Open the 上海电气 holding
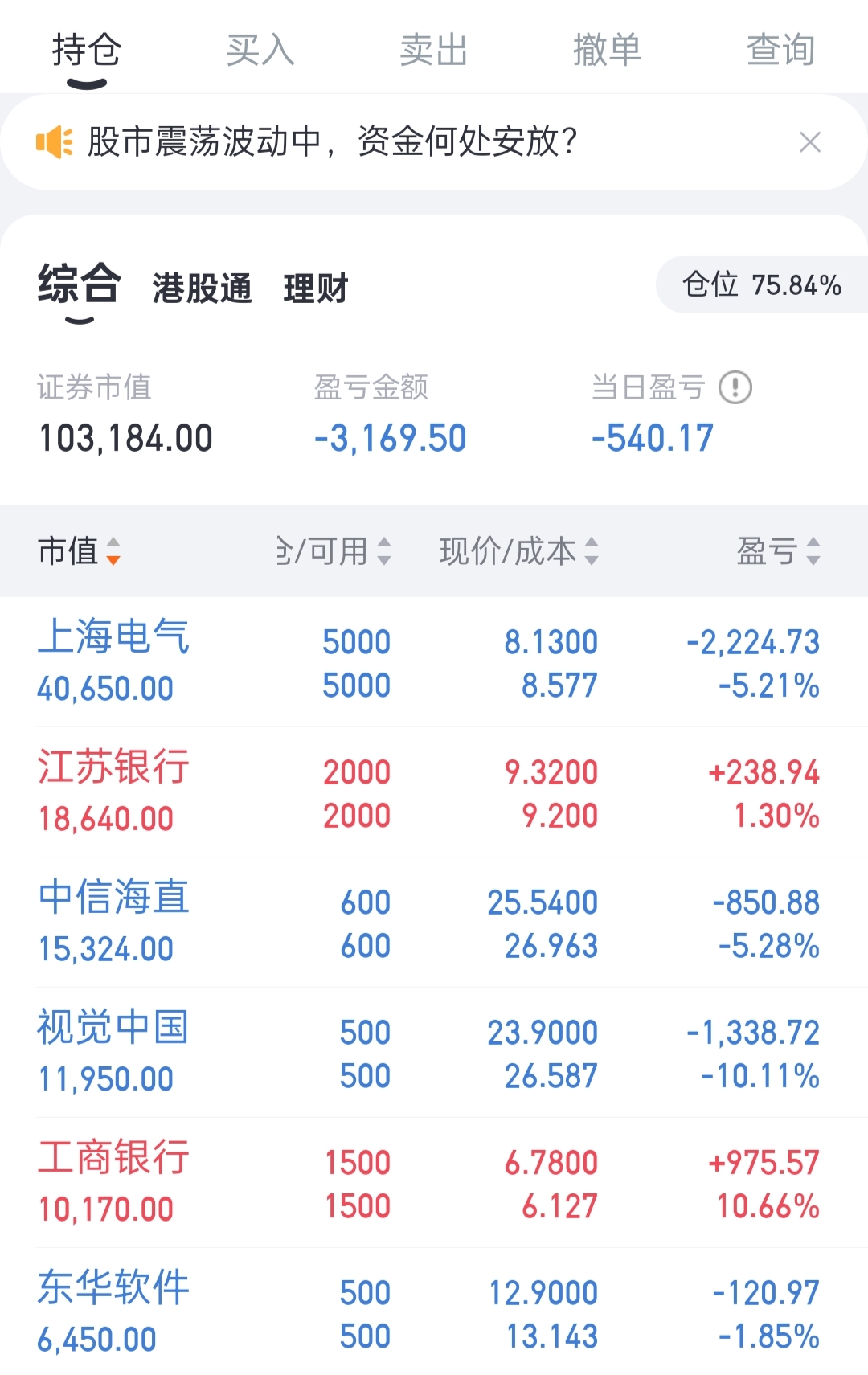This screenshot has height=1375, width=868. (113, 639)
